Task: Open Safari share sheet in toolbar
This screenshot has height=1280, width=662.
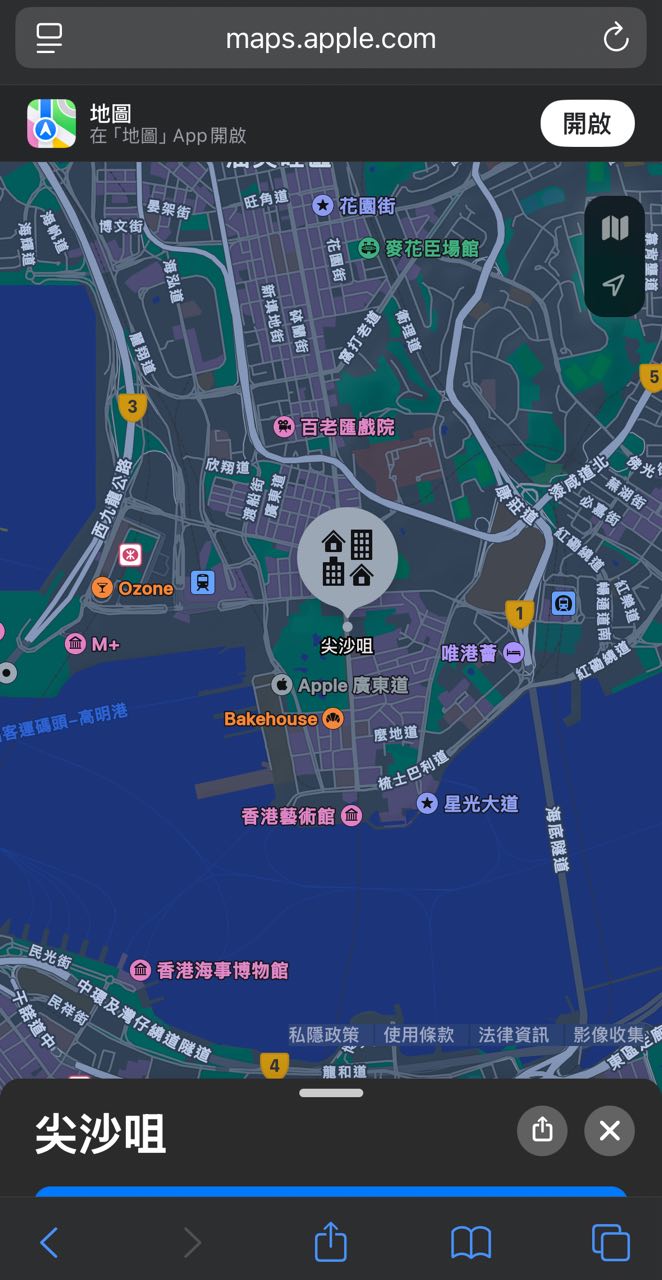Action: coord(330,1243)
